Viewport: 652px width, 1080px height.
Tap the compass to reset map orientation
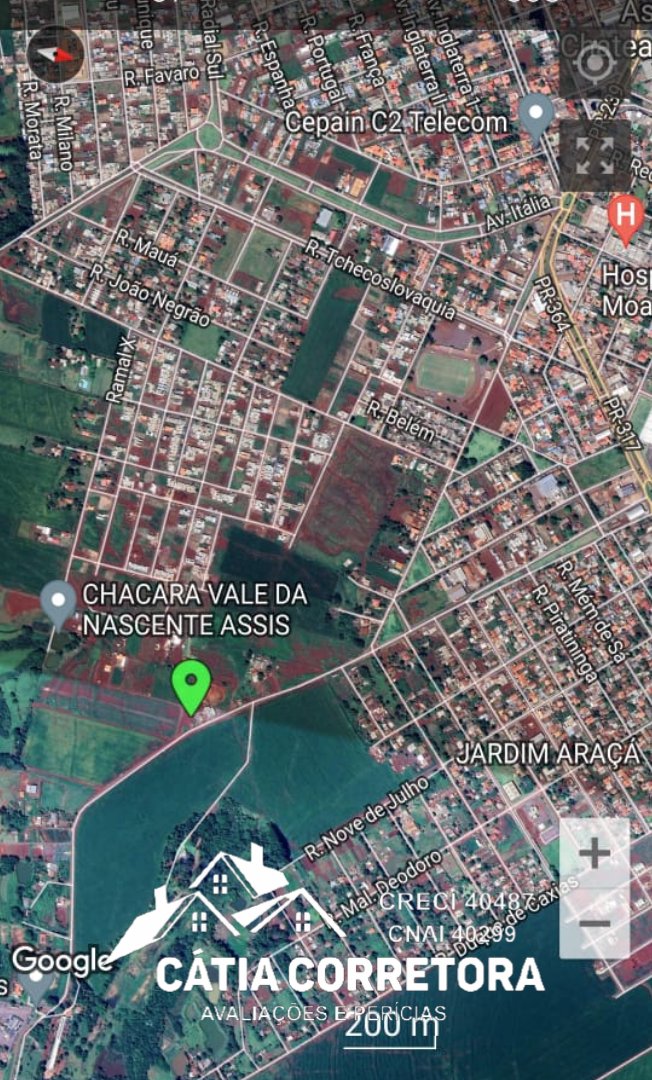pyautogui.click(x=56, y=54)
